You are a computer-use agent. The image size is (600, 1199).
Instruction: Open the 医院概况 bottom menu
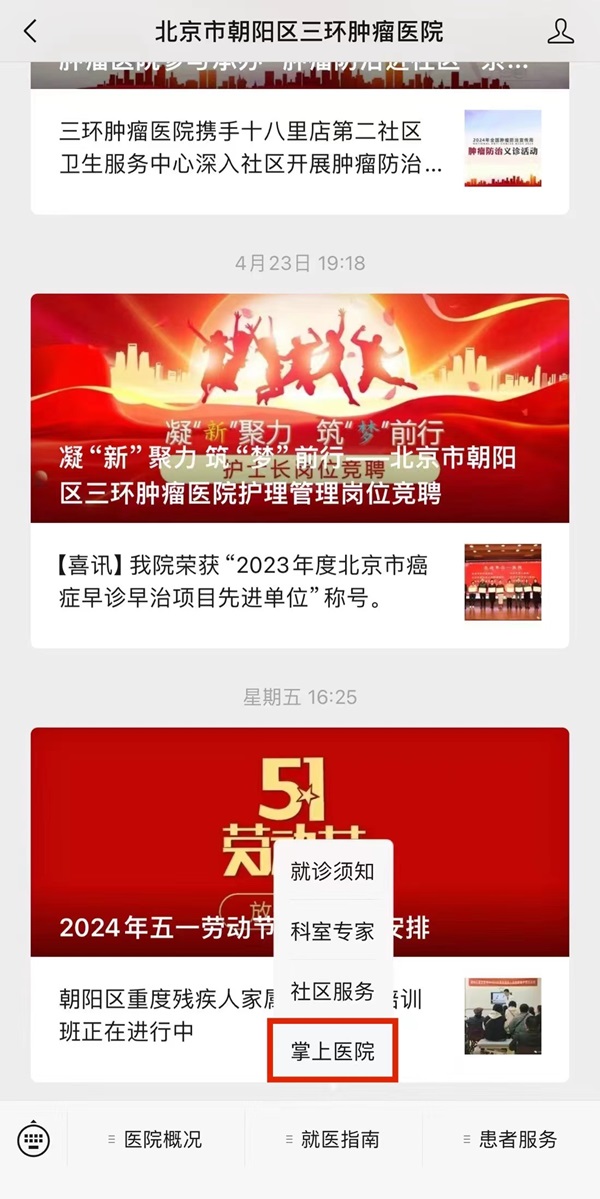[x=155, y=1139]
